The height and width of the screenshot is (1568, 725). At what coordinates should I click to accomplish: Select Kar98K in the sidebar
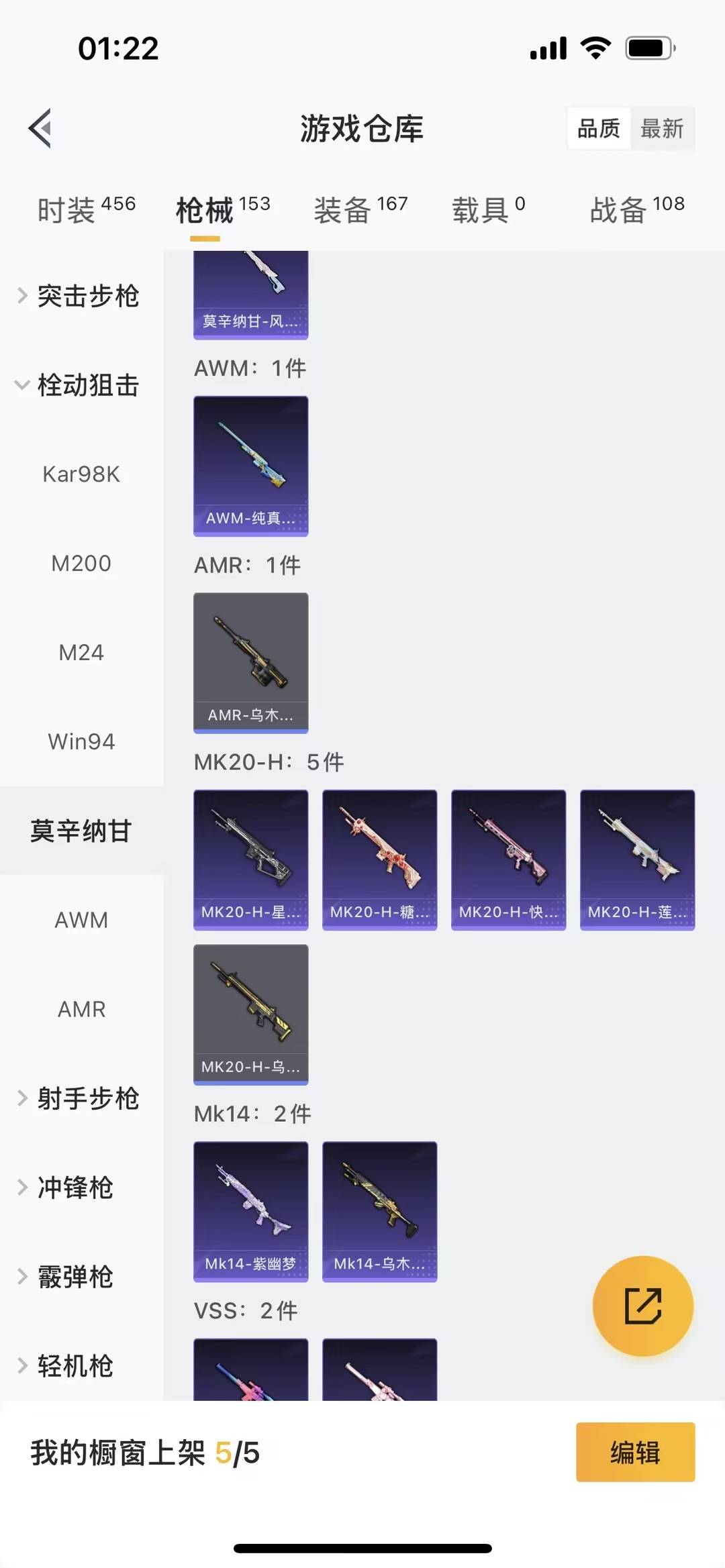click(x=81, y=474)
